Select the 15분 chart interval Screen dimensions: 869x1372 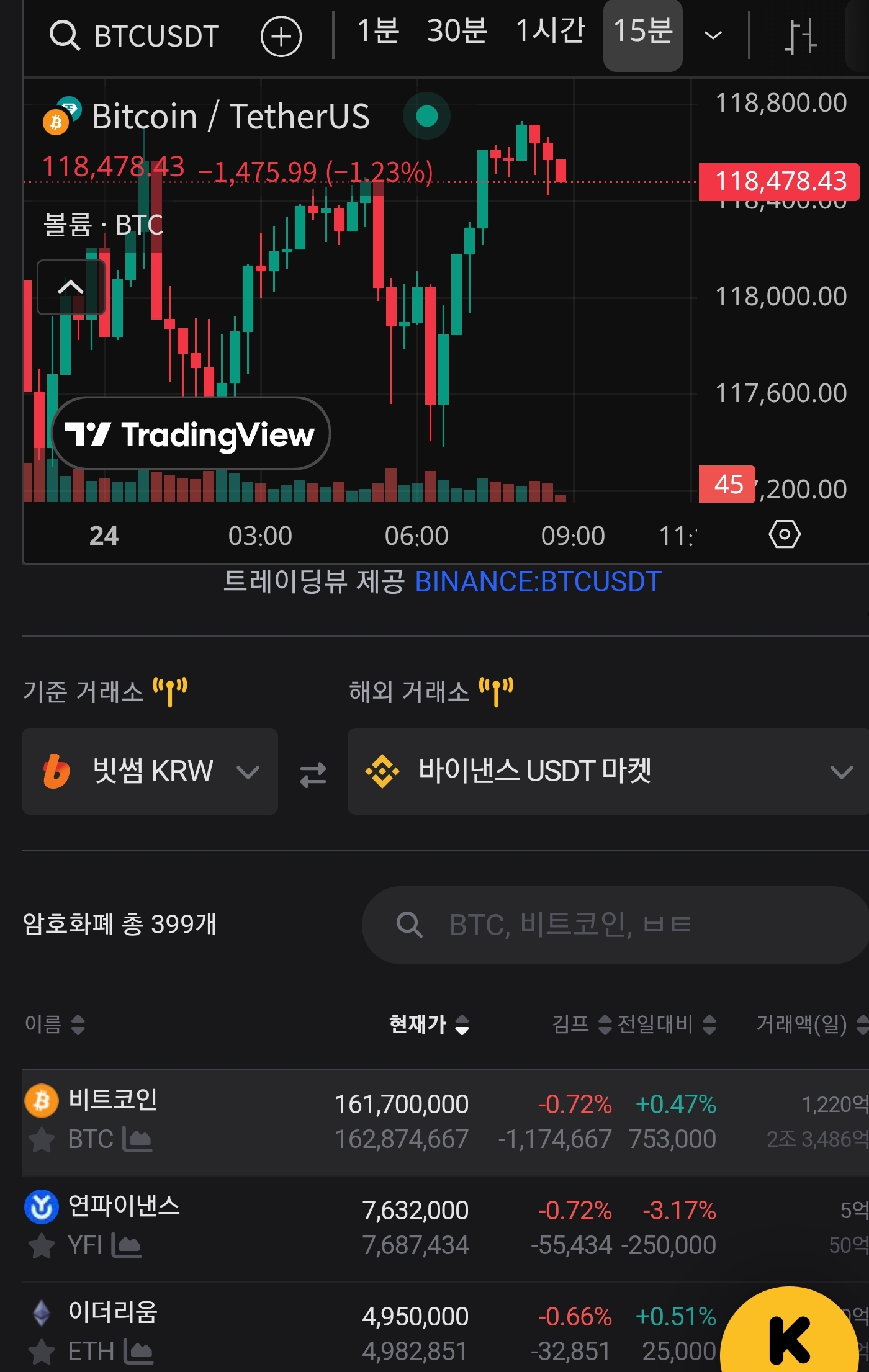point(642,32)
